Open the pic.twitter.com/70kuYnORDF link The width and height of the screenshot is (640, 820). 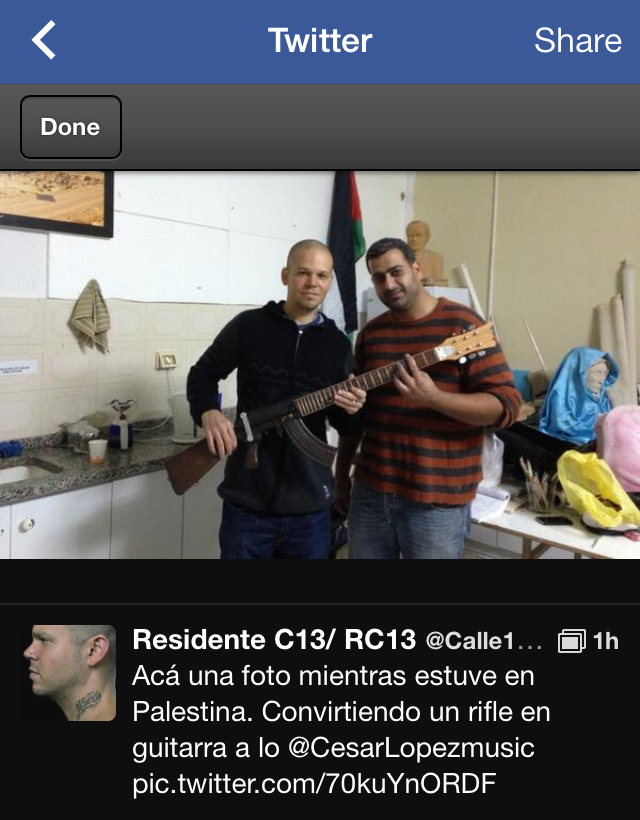click(x=314, y=784)
